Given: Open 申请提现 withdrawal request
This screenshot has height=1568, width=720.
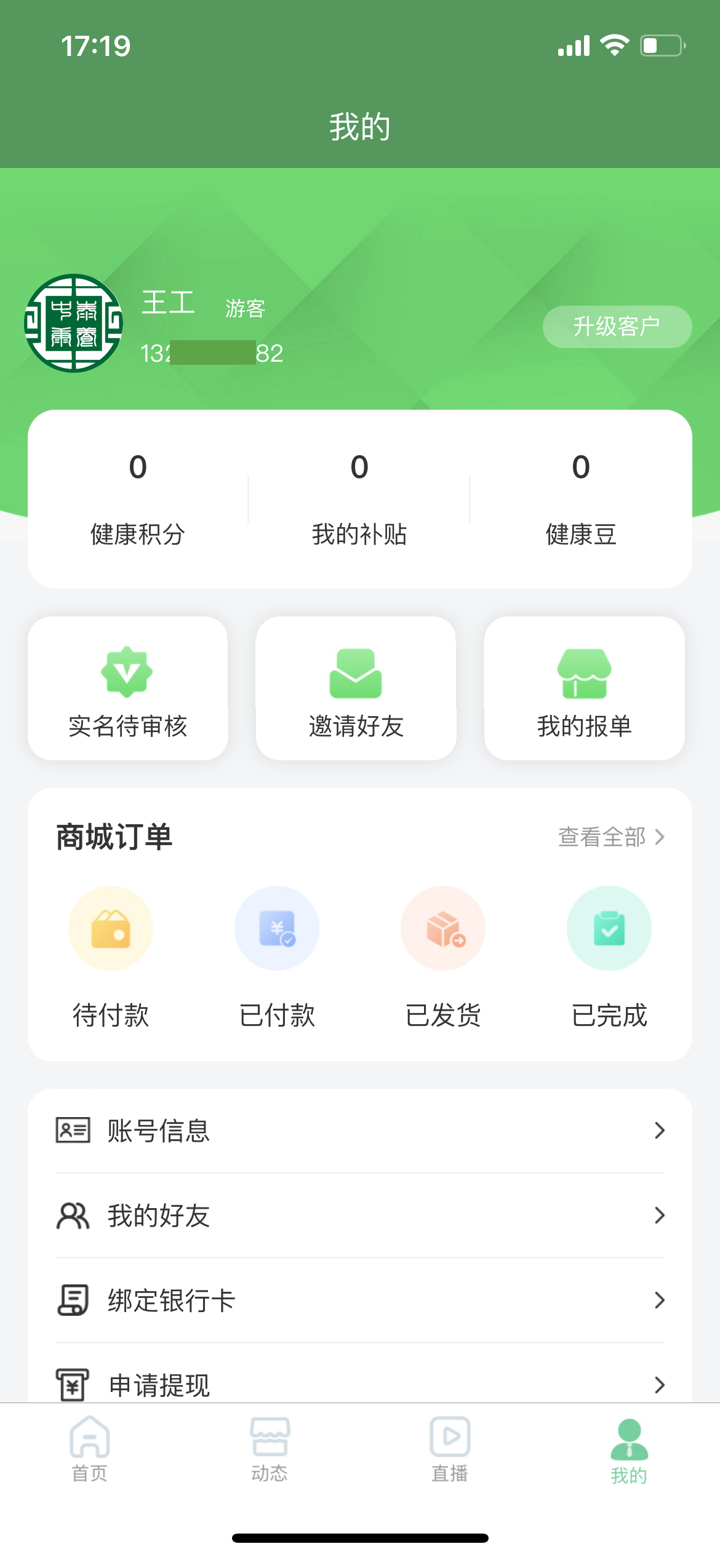Looking at the screenshot, I should pyautogui.click(x=360, y=1376).
